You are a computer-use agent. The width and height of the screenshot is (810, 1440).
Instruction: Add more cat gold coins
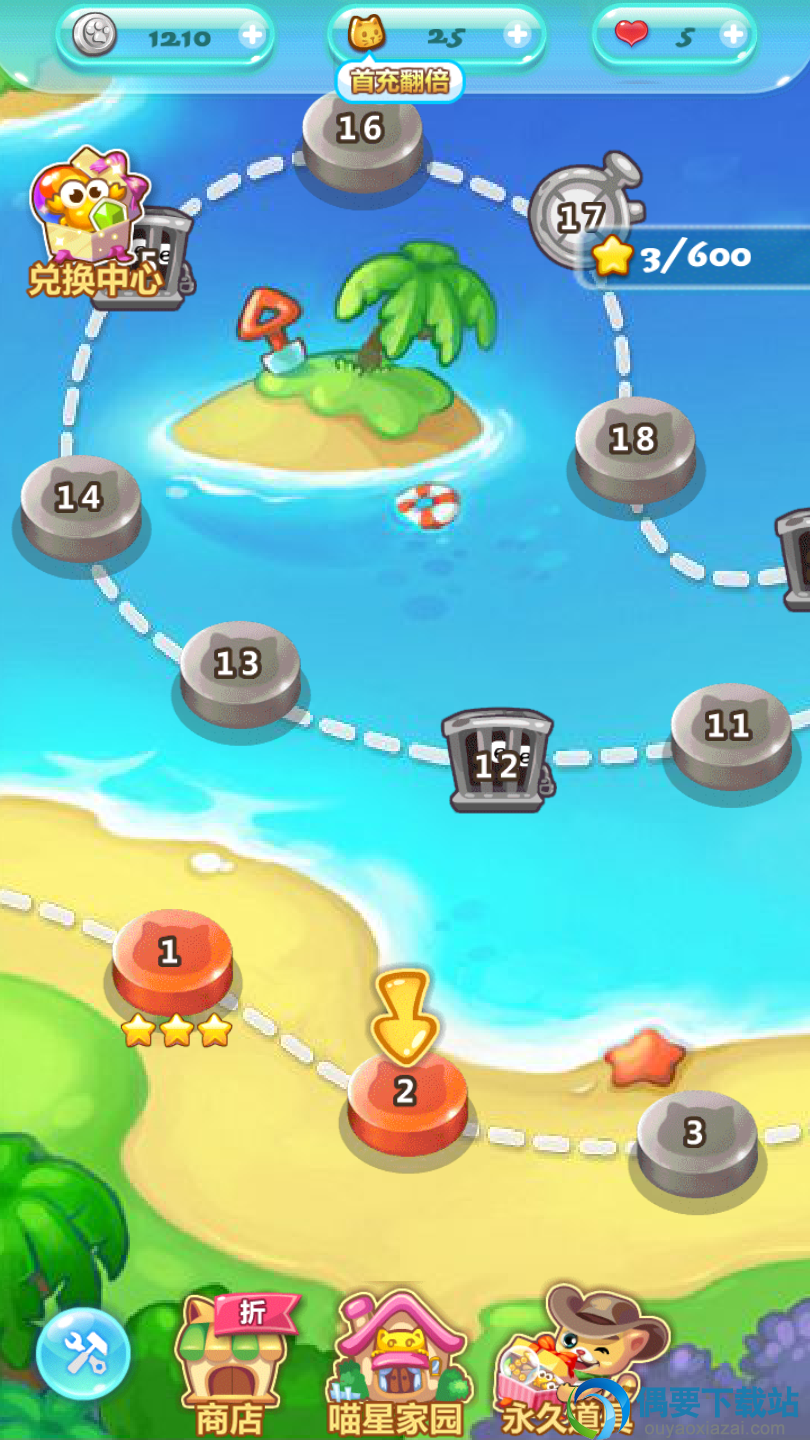[517, 35]
